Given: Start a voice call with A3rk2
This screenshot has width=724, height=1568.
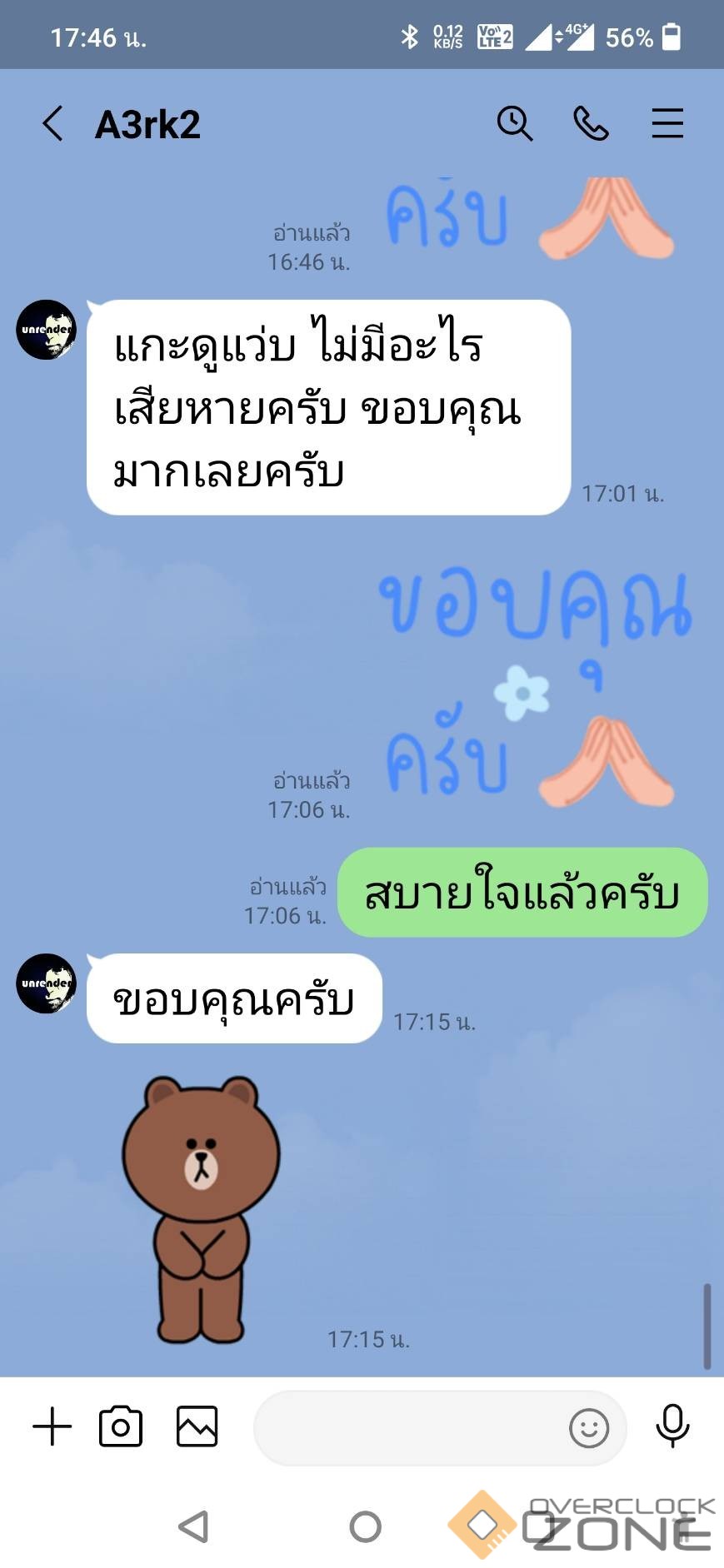Looking at the screenshot, I should pyautogui.click(x=591, y=124).
